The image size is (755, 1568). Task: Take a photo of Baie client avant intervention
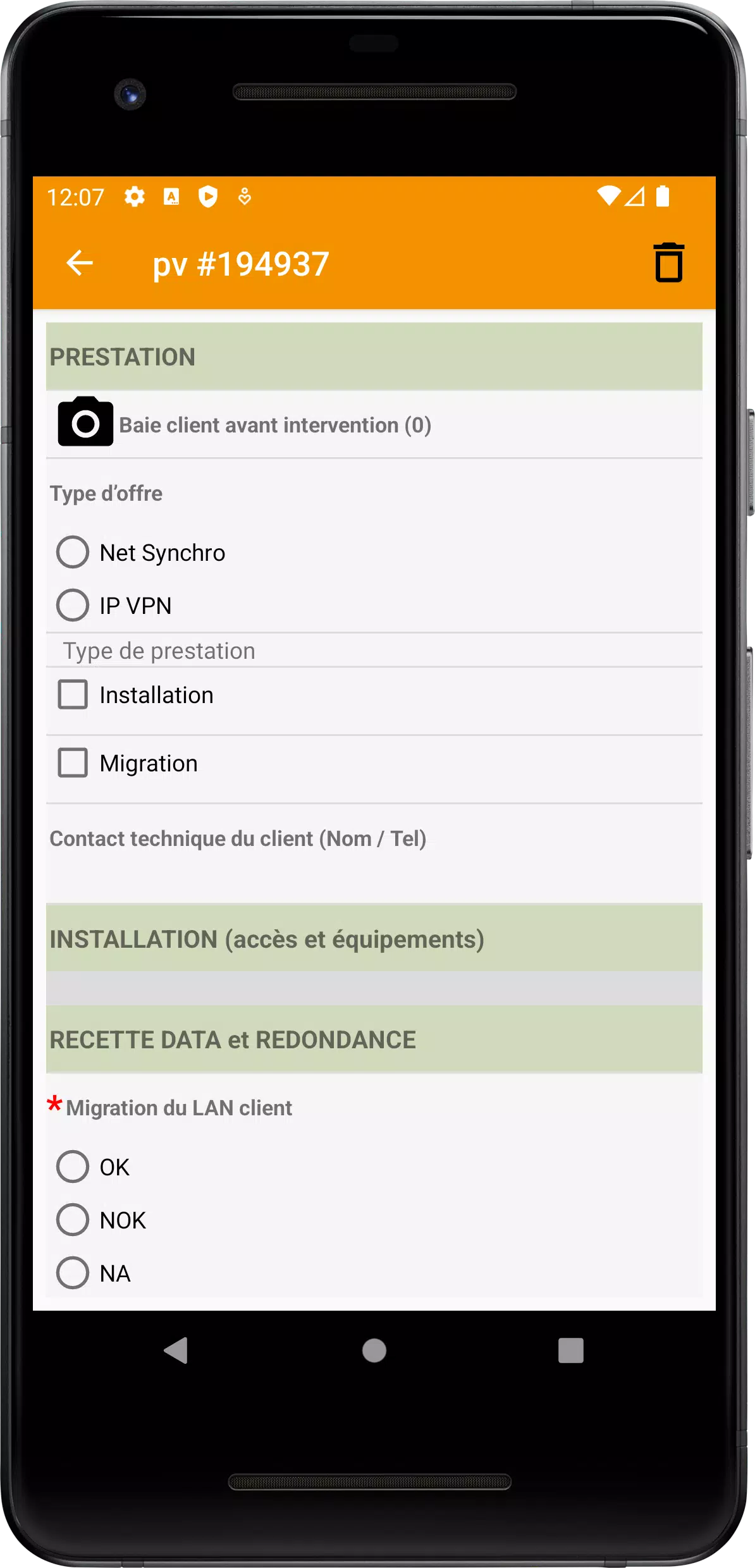85,422
